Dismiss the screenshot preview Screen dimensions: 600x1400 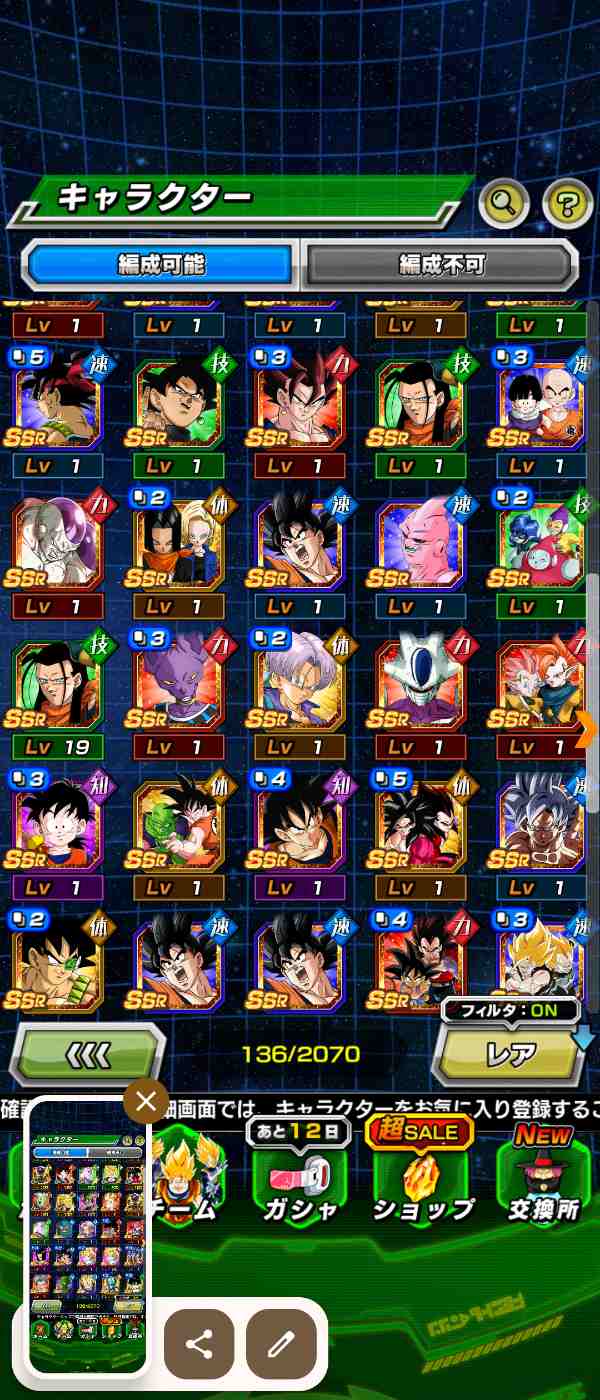pyautogui.click(x=146, y=1102)
